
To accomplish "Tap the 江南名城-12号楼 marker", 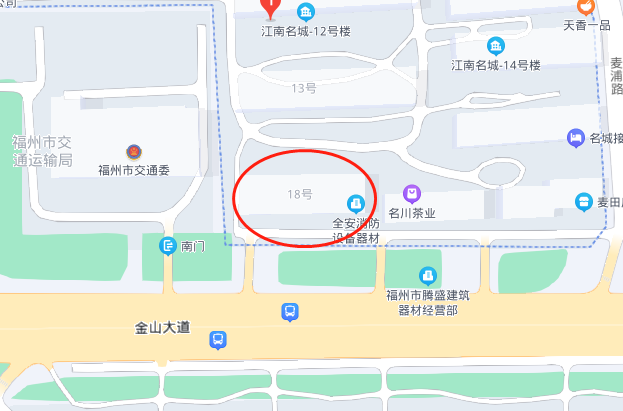I will point(306,12).
